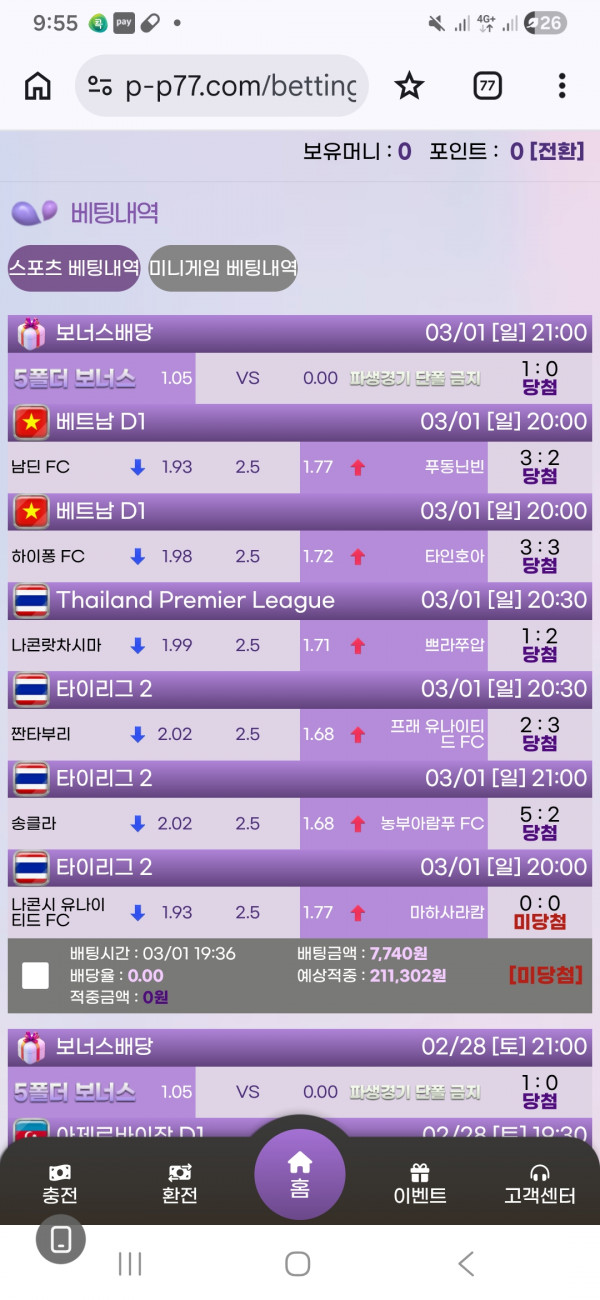This screenshot has width=600, height=1300.
Task: Open system recent apps view
Action: coord(130,1264)
